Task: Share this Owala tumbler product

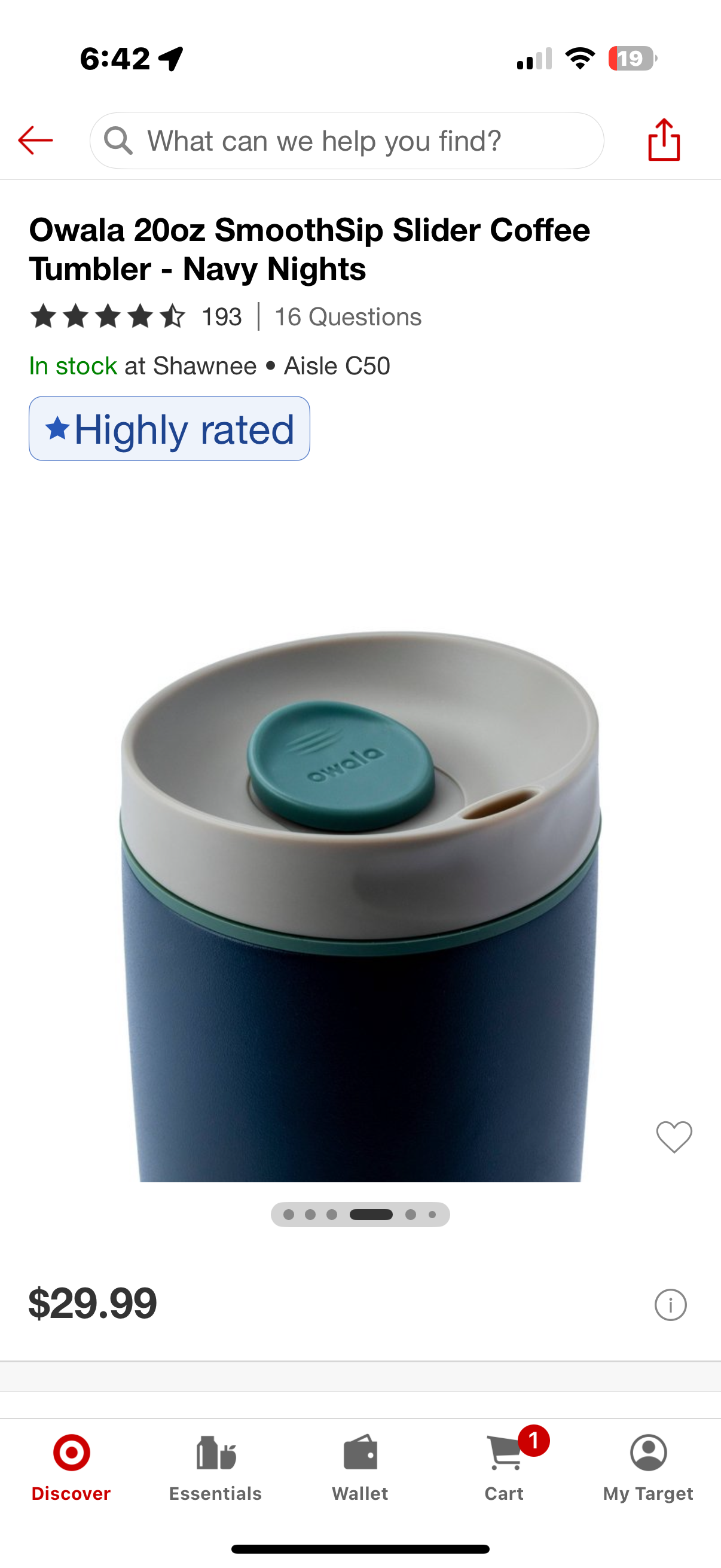Action: 663,139
